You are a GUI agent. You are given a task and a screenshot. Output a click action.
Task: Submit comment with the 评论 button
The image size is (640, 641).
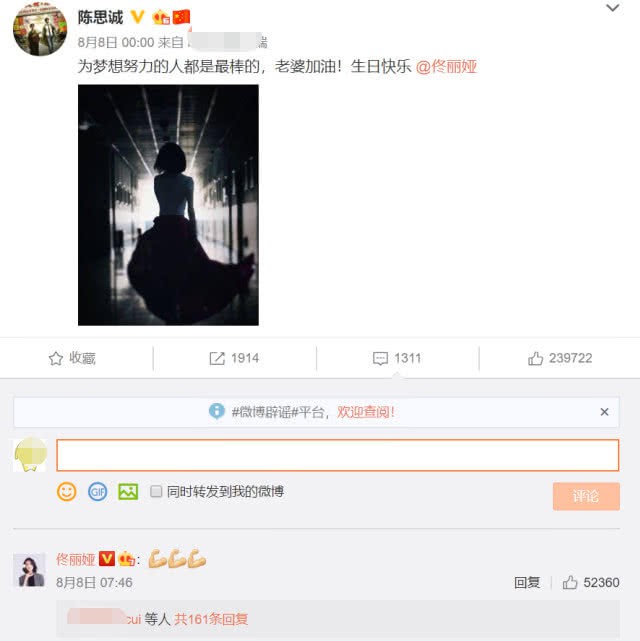click(585, 496)
